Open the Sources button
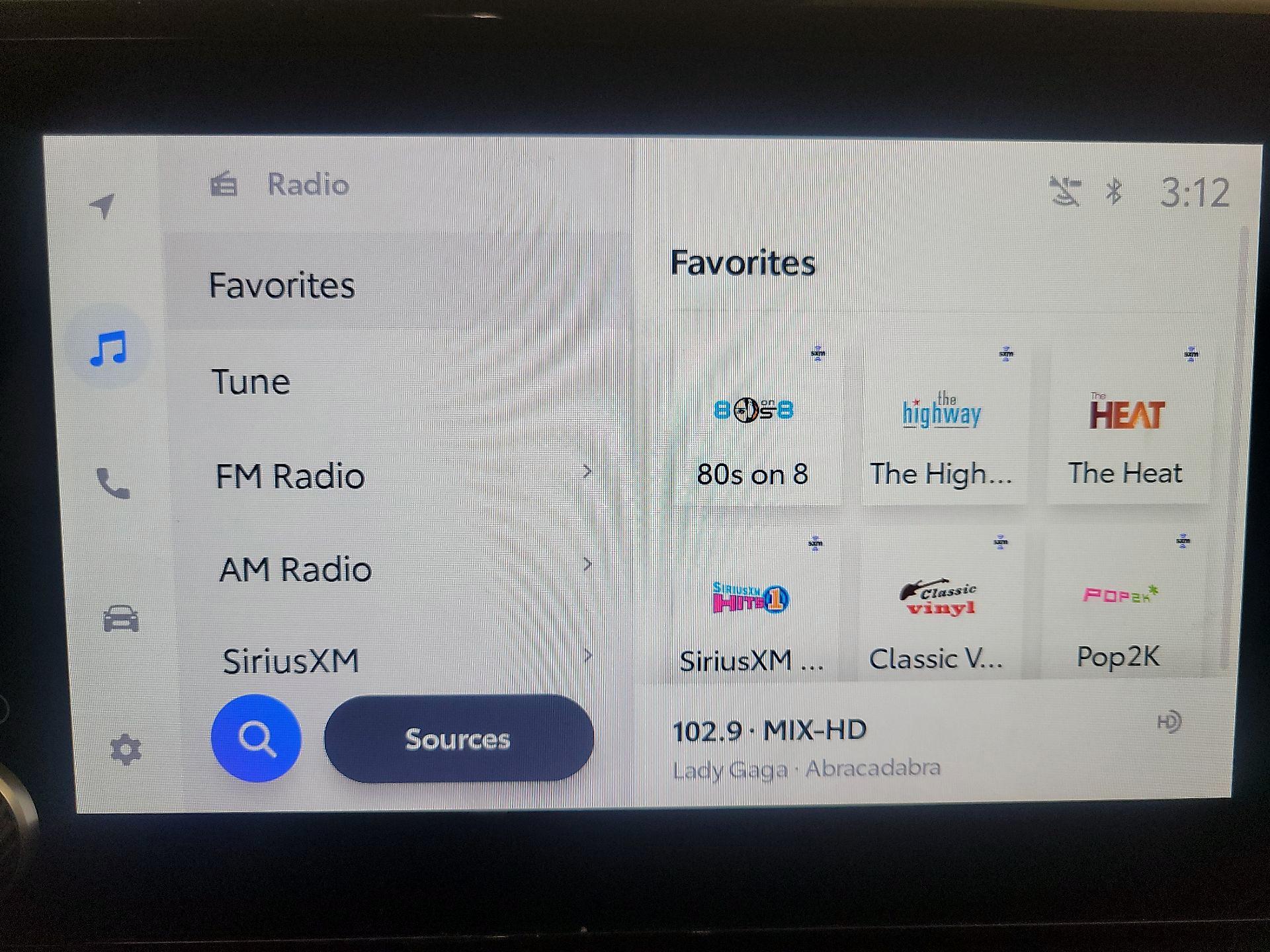1270x952 pixels. (x=458, y=738)
